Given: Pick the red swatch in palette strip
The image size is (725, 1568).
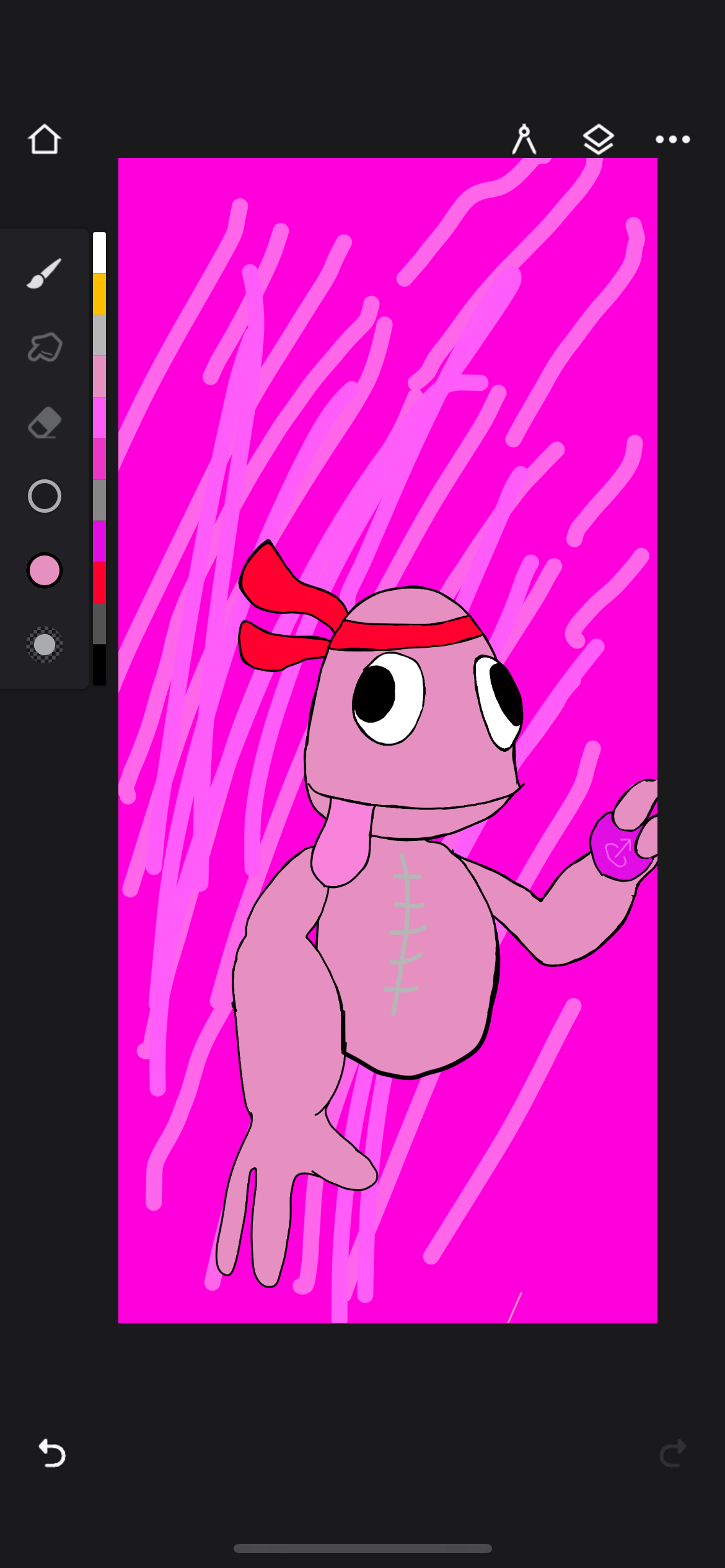Looking at the screenshot, I should coord(99,582).
